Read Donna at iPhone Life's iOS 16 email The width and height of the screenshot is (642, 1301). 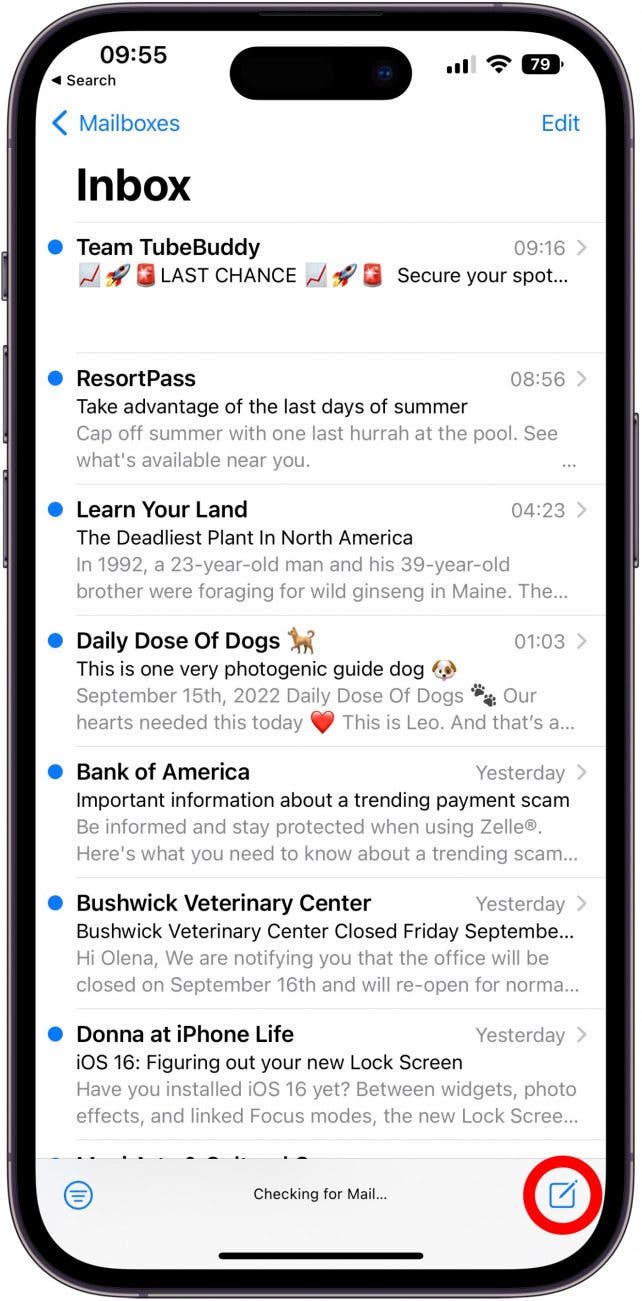click(320, 1074)
